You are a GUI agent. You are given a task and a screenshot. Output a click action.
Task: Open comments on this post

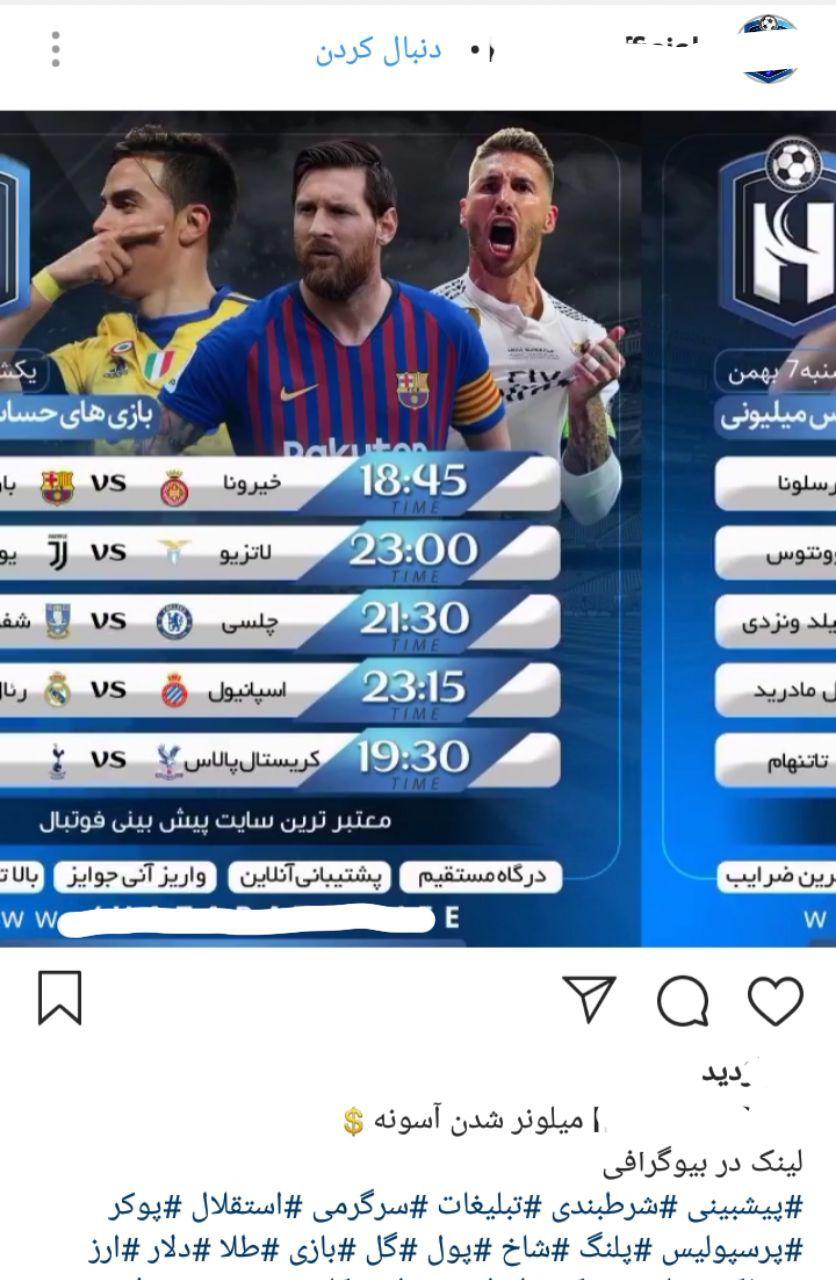[683, 1001]
